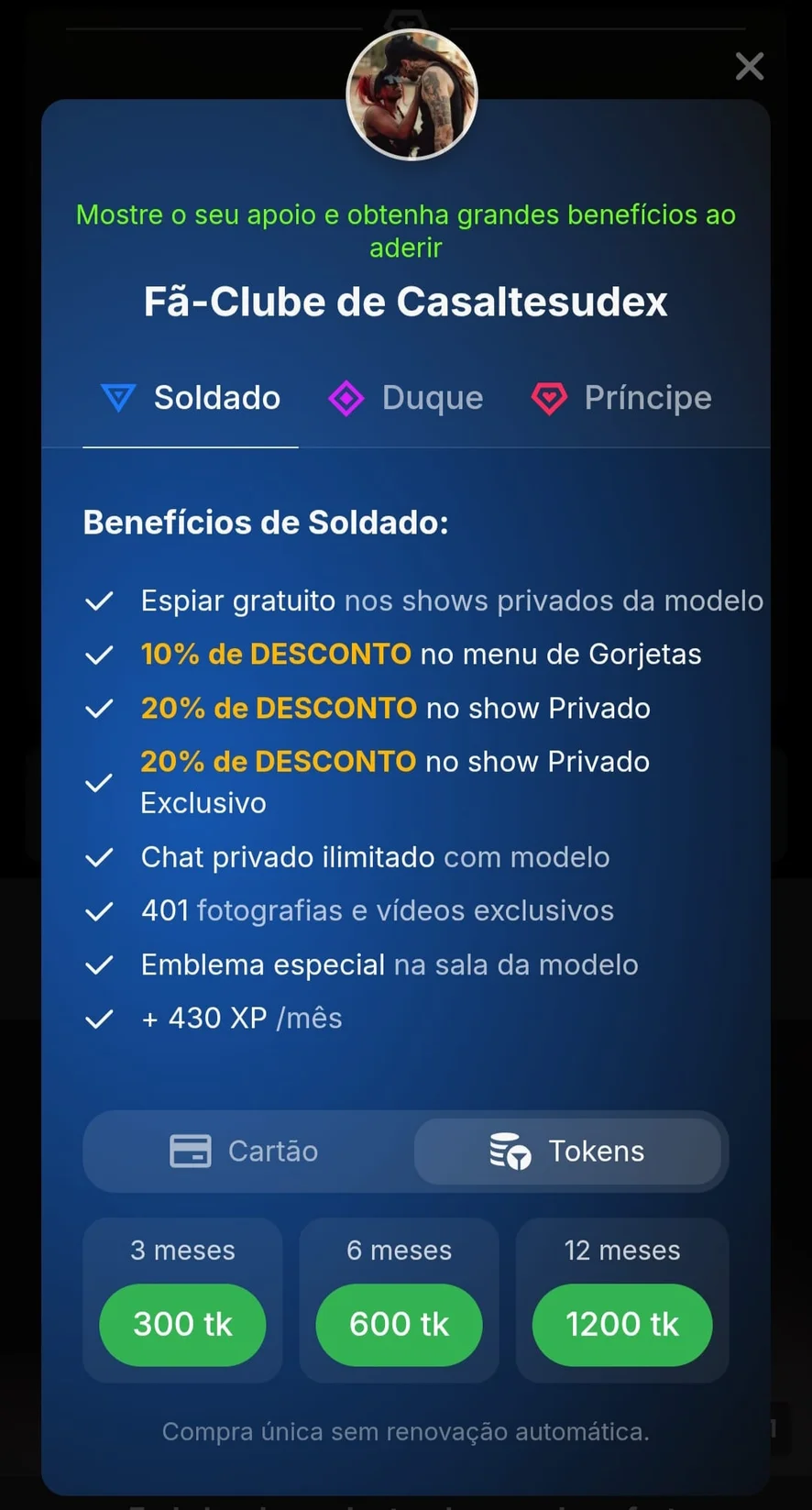The width and height of the screenshot is (812, 1510).
Task: Select Tokens as payment method
Action: pyautogui.click(x=567, y=1151)
